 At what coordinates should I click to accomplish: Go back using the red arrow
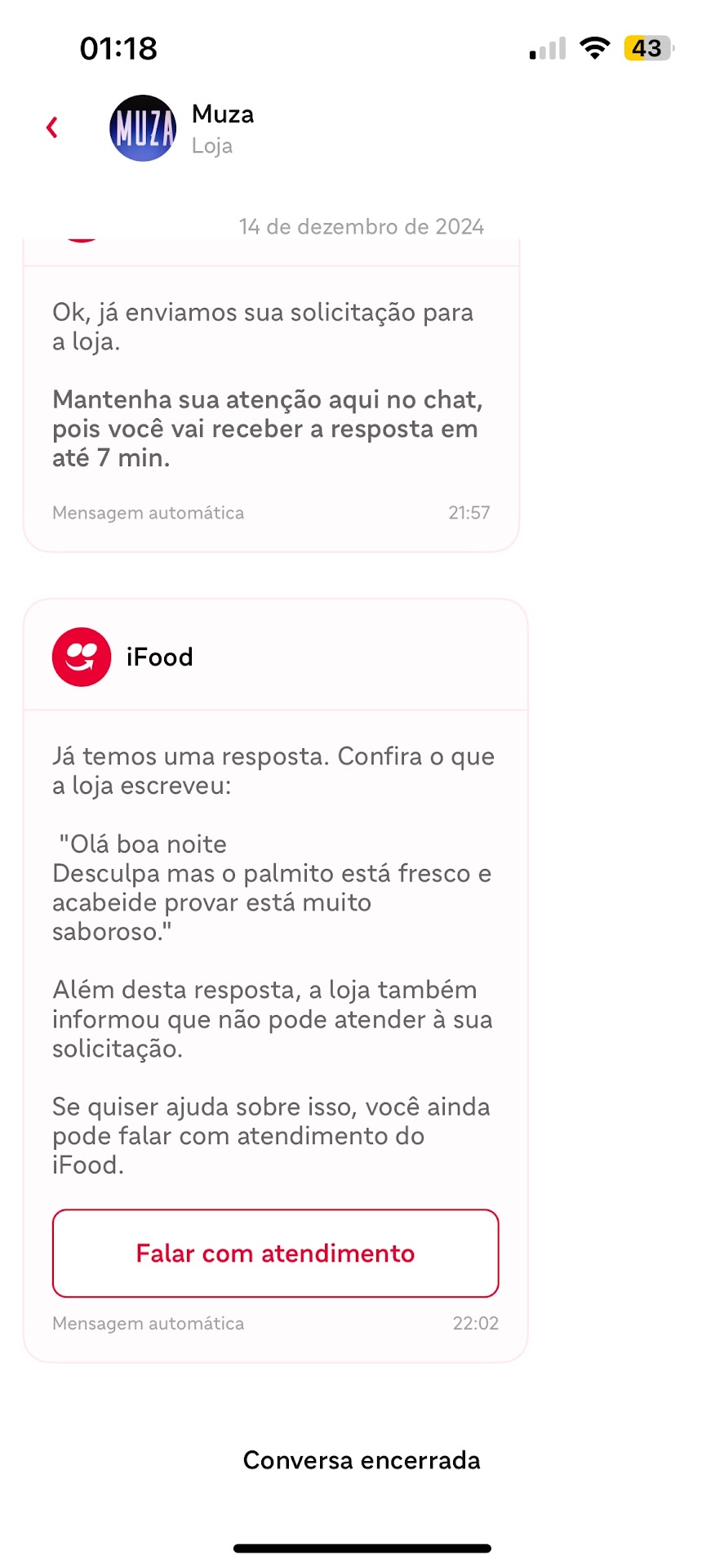coord(52,127)
